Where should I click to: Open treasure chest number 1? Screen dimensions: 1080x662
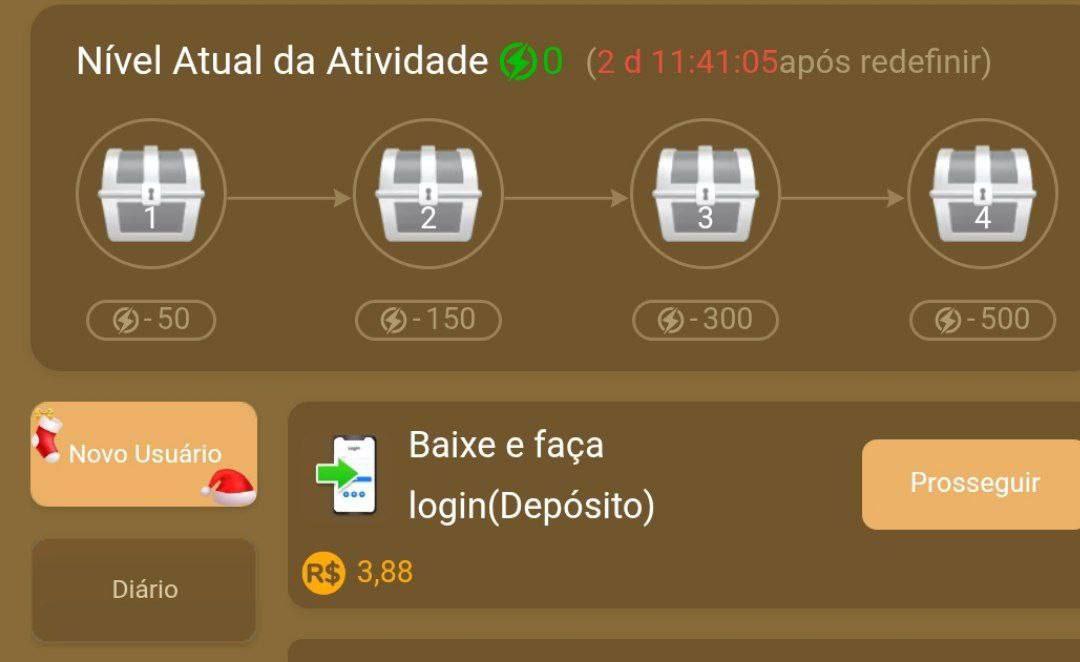tap(151, 194)
